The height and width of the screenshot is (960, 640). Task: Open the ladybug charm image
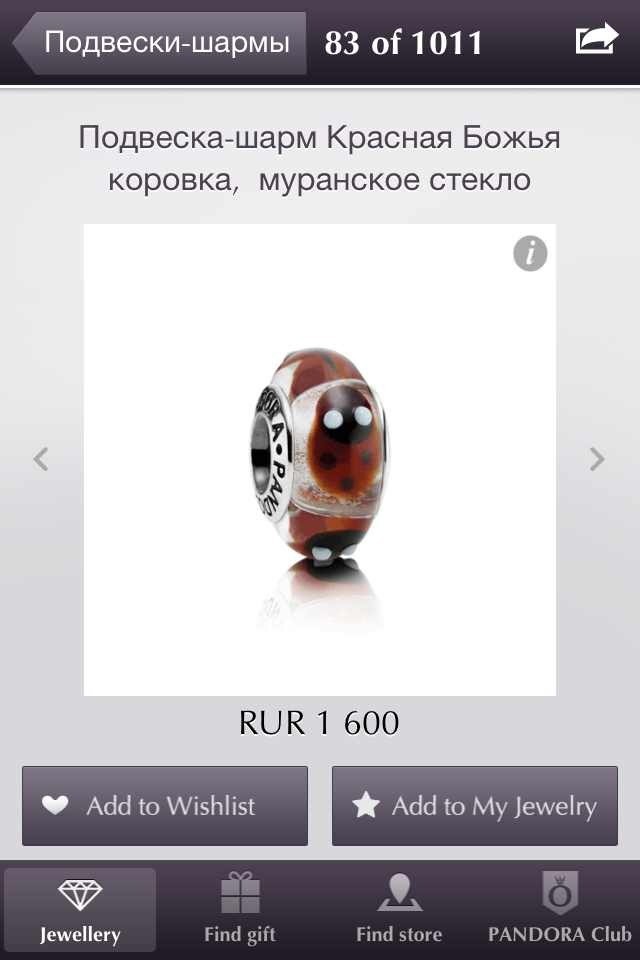(318, 460)
